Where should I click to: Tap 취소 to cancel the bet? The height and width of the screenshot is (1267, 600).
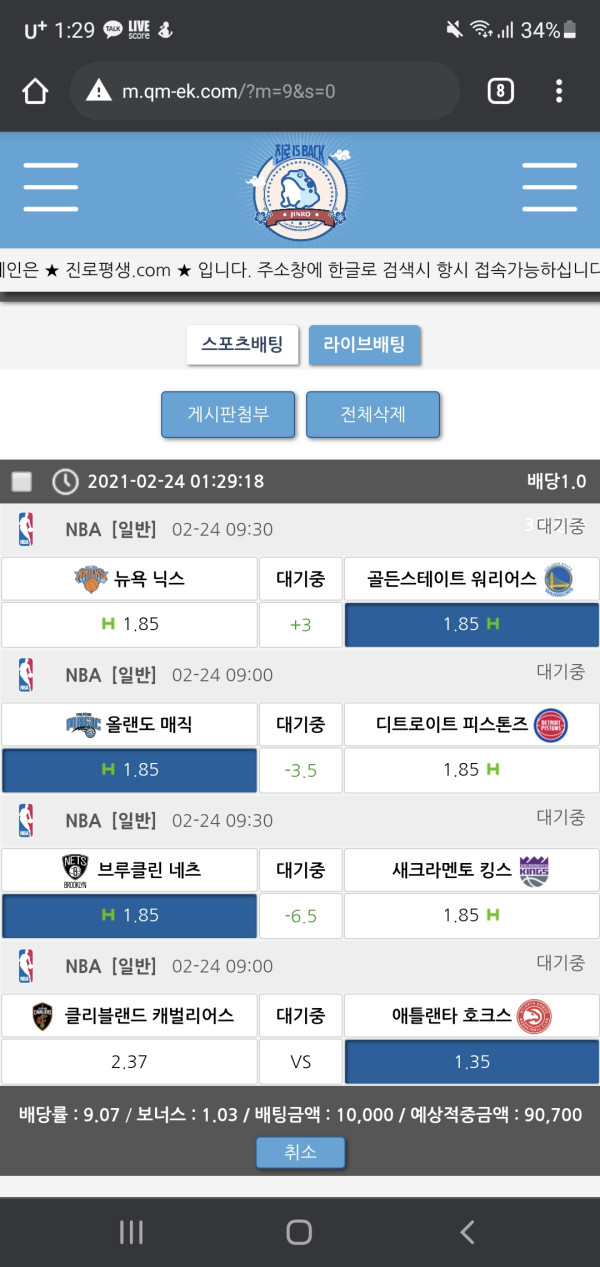[300, 1152]
